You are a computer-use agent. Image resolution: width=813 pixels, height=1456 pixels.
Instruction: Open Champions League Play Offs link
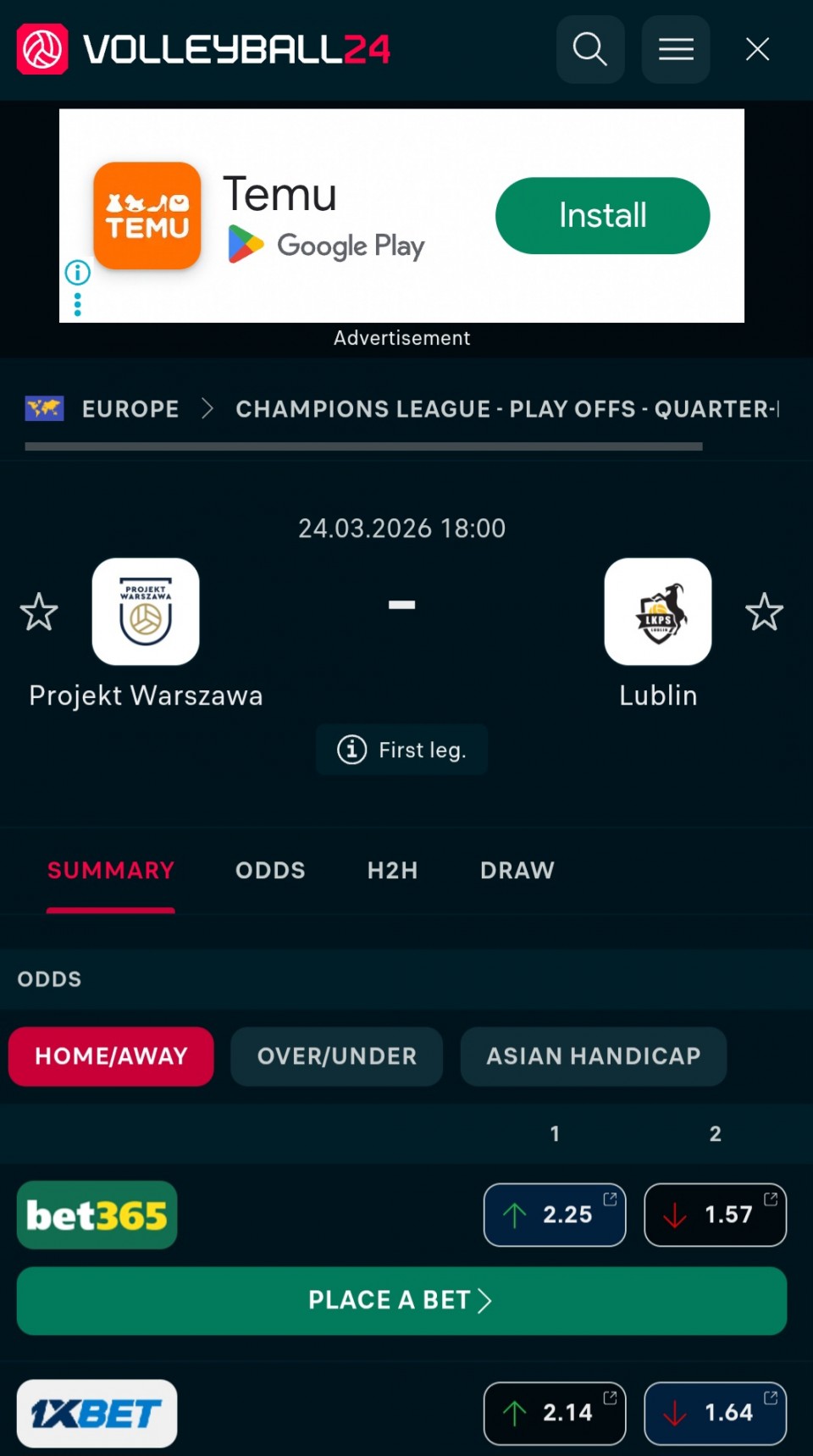(x=506, y=409)
